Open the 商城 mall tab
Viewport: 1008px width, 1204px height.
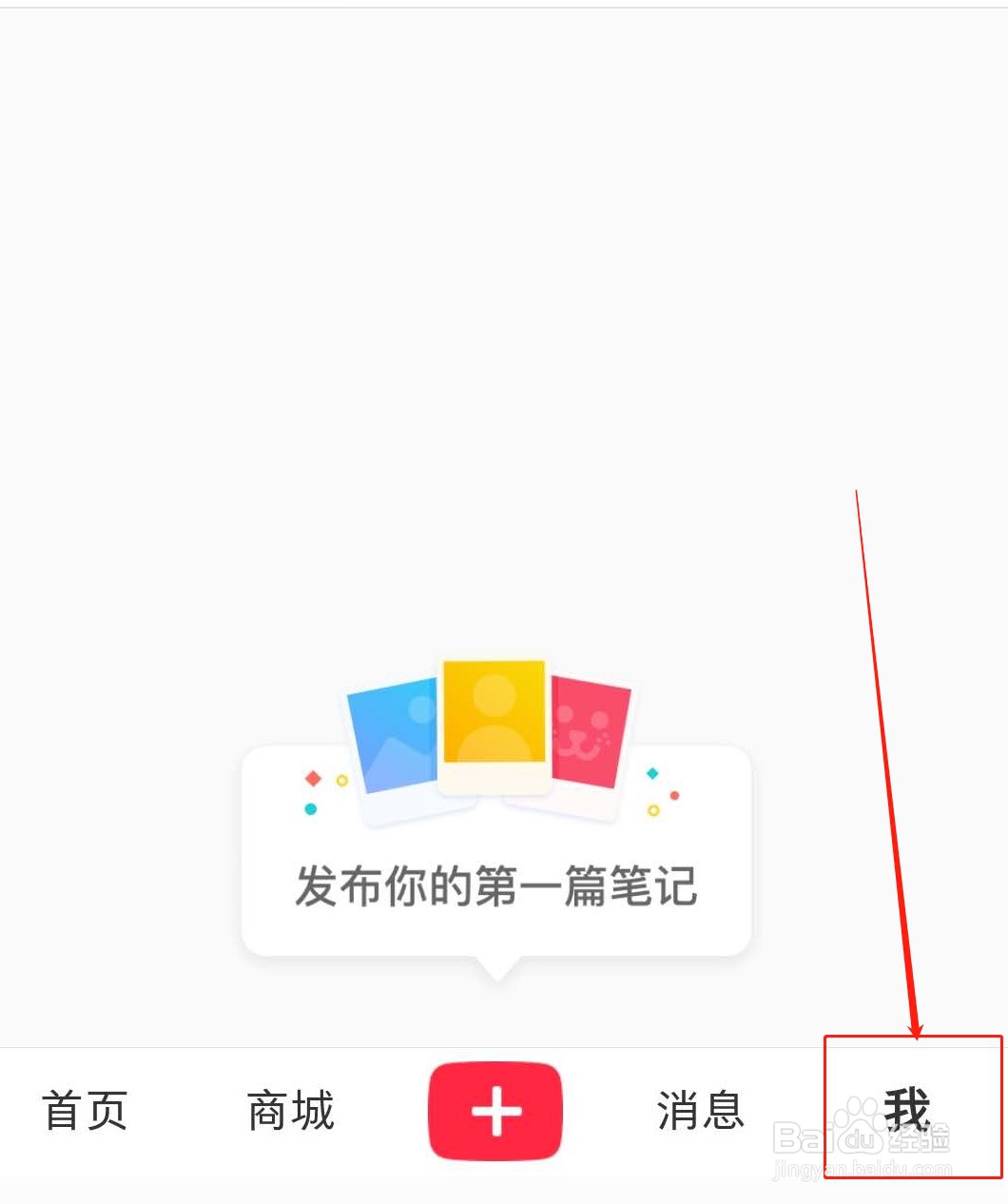click(290, 1111)
